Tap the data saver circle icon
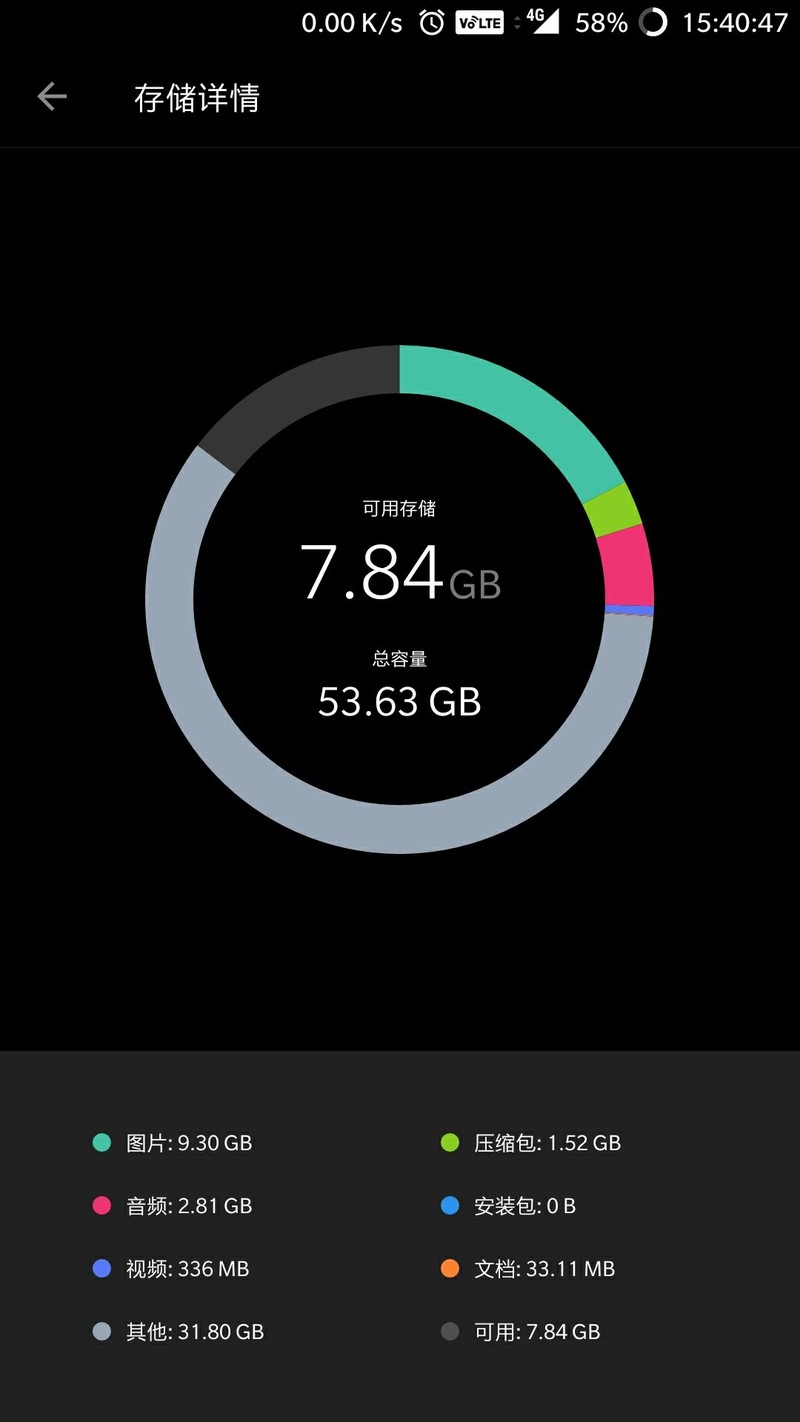 654,22
